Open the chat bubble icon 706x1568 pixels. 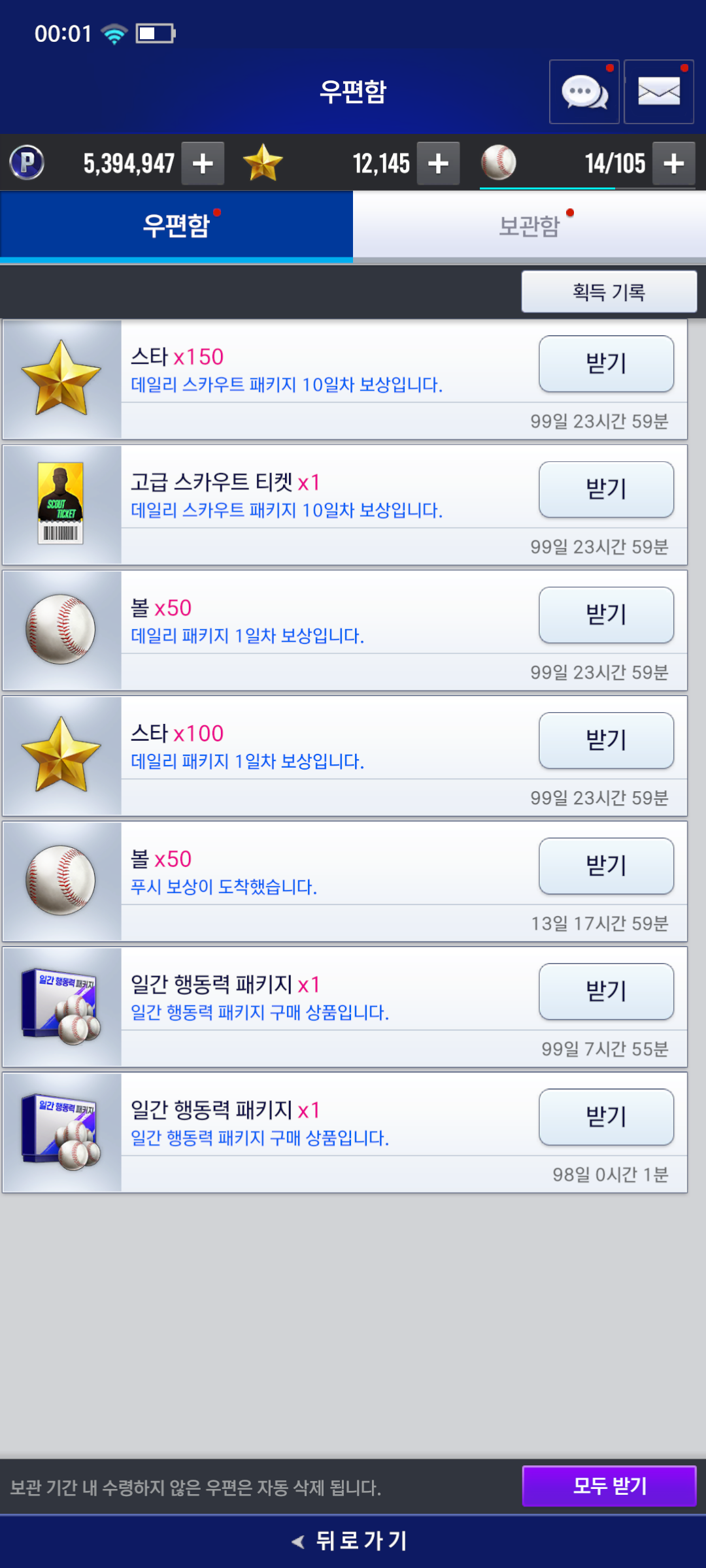584,92
